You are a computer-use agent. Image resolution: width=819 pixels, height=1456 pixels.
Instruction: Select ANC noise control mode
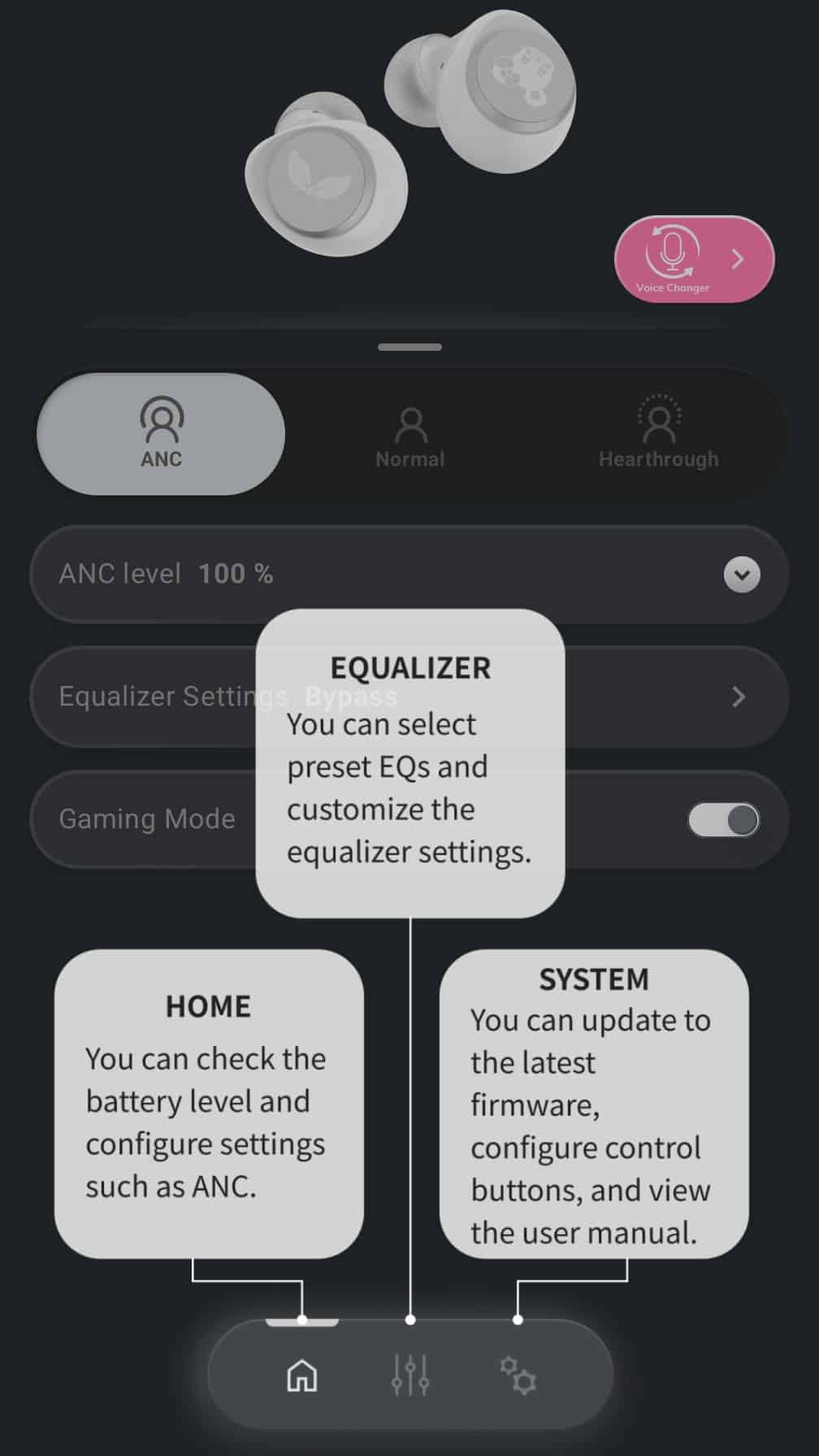pyautogui.click(x=161, y=434)
